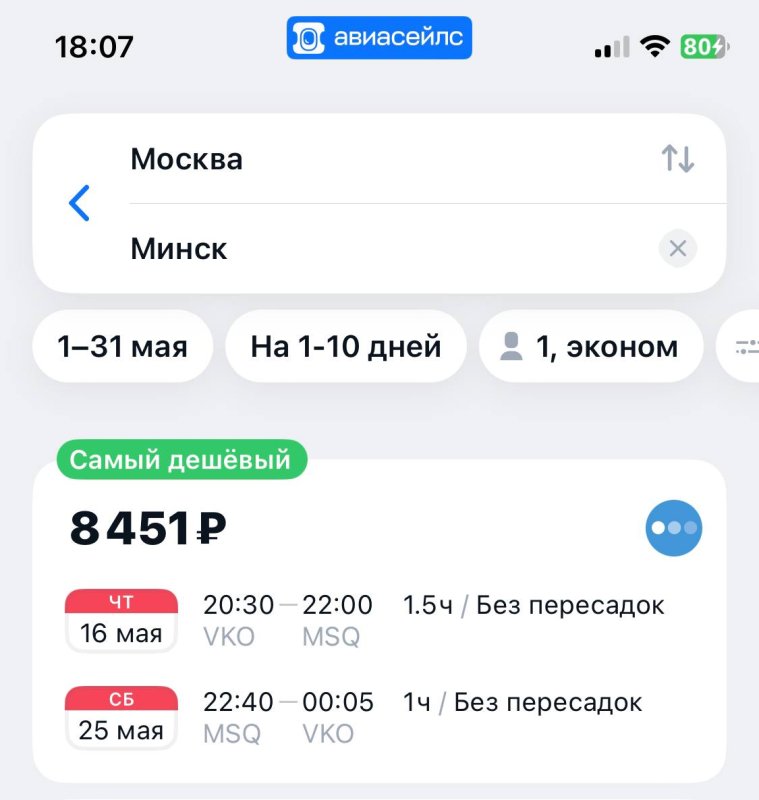The image size is (759, 800).
Task: Open the 8 451 ₽ ticket offer
Action: click(149, 527)
